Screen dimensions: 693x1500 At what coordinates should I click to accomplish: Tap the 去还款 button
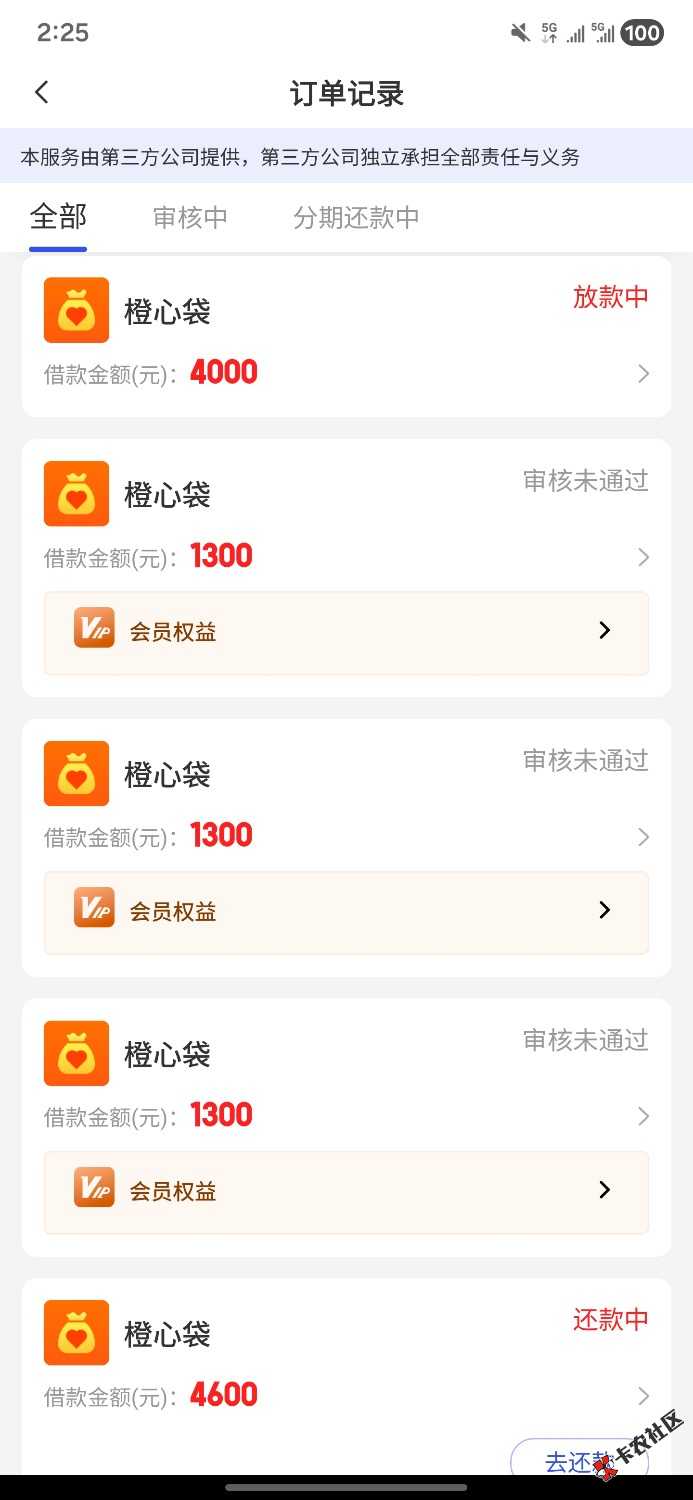(576, 1460)
